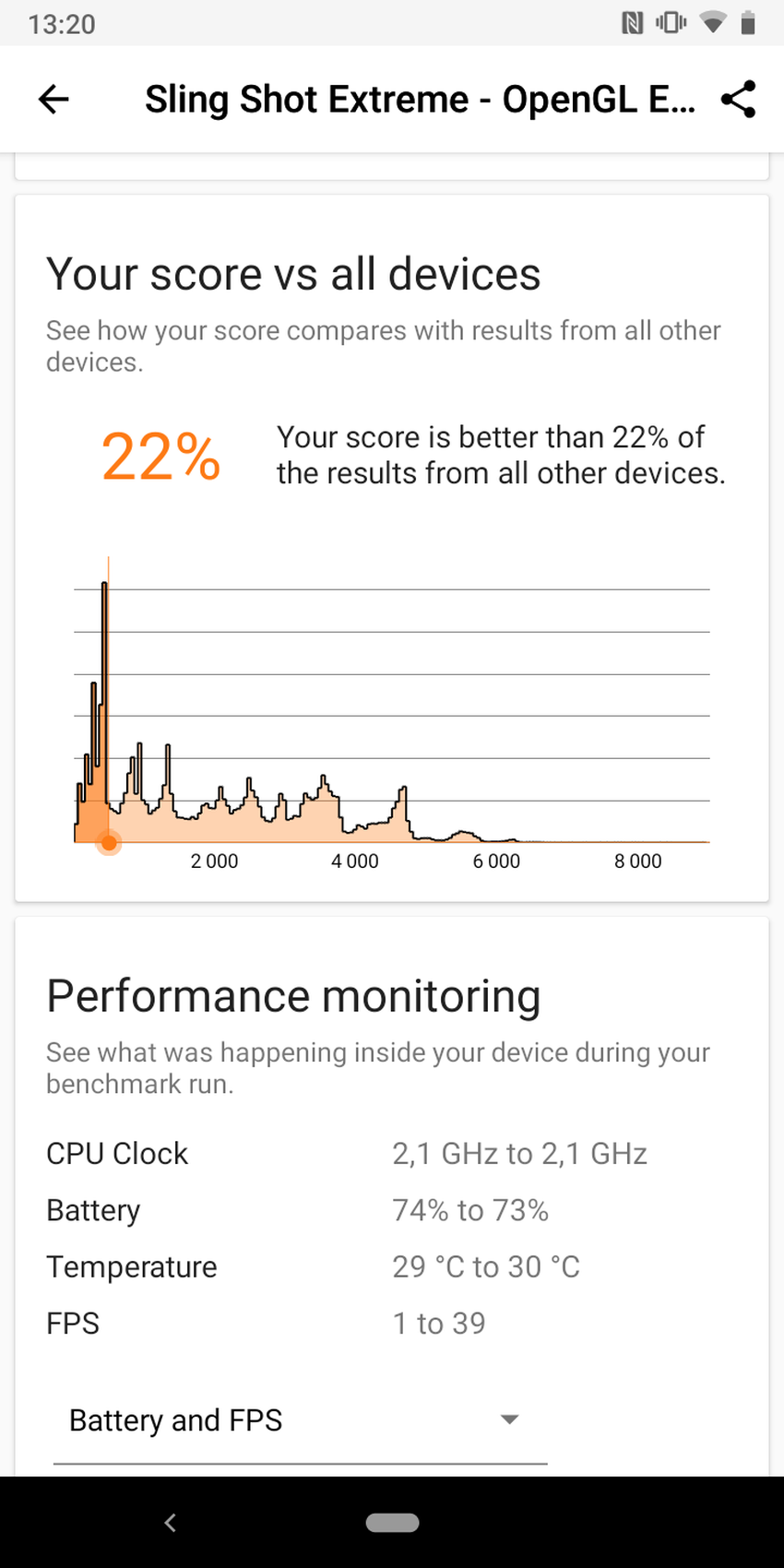Screen dimensions: 784x1568
Task: Share the Sling Shot Extreme result
Action: [738, 100]
